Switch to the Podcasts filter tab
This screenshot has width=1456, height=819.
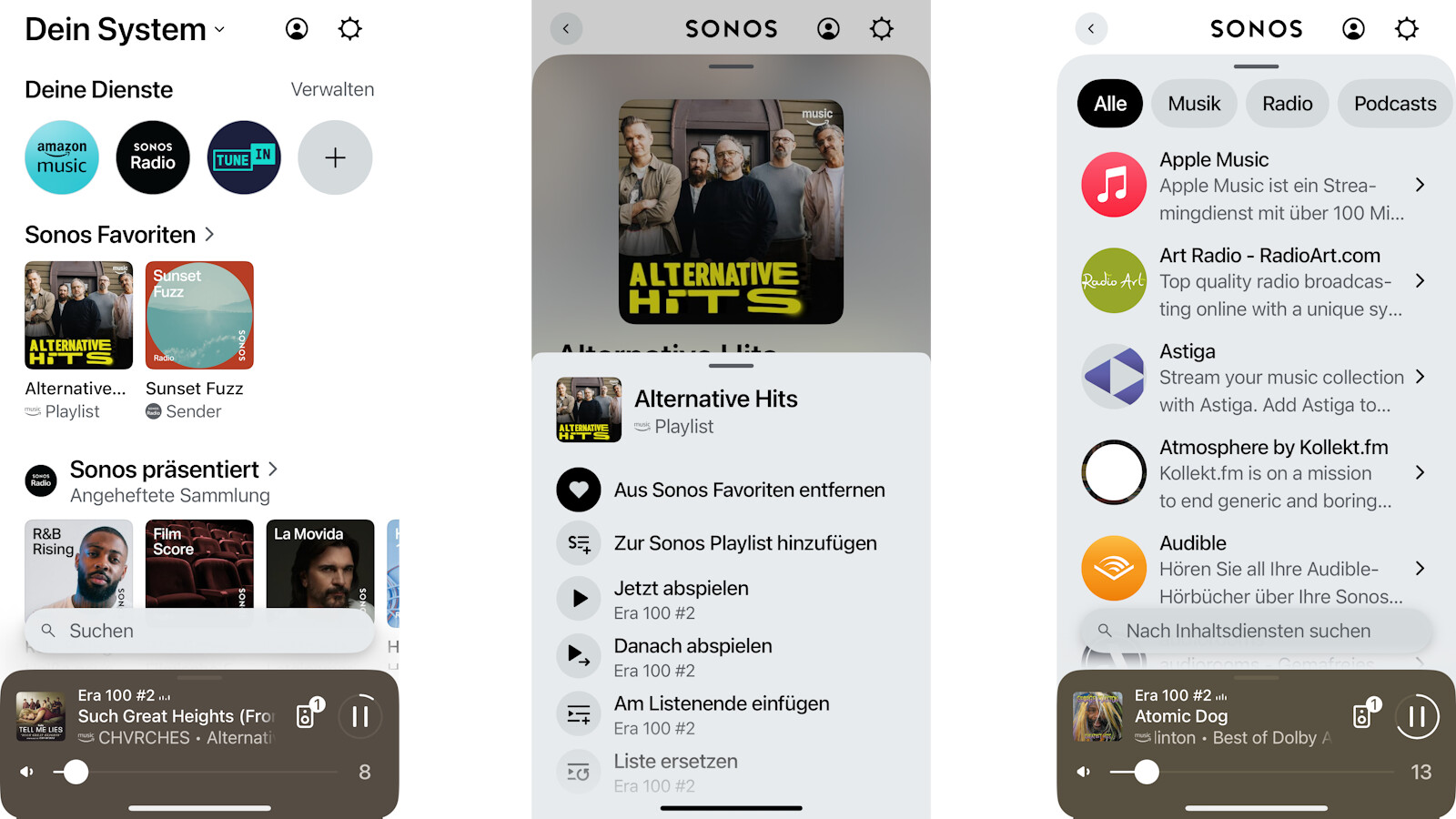point(1394,104)
